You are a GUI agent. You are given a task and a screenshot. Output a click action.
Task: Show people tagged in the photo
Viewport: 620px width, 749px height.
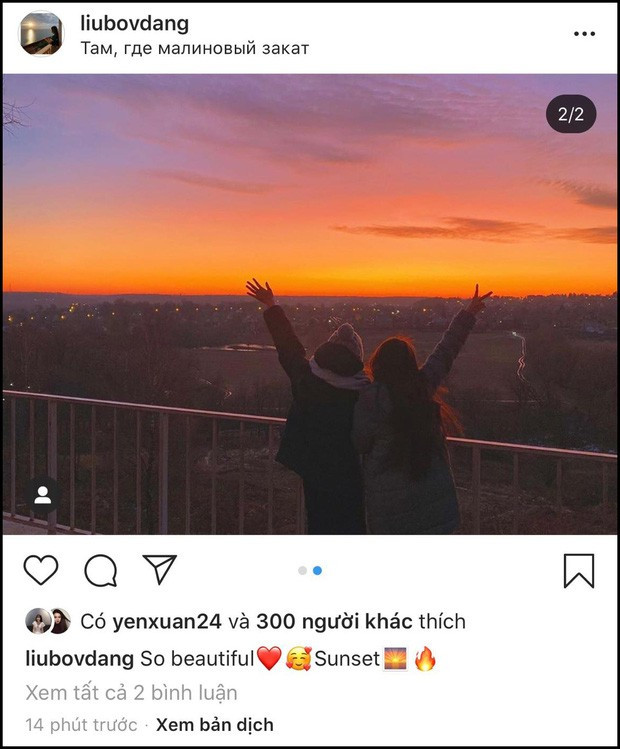click(x=43, y=495)
